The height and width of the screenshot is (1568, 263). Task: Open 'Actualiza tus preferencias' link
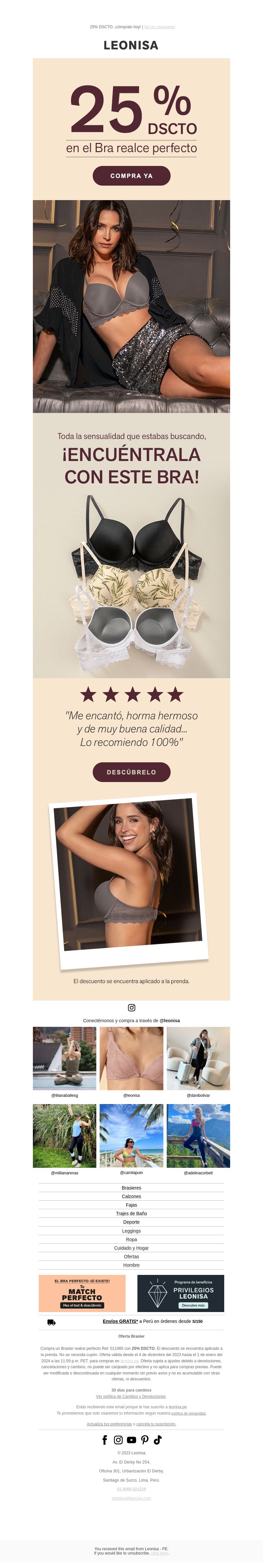[109, 1424]
